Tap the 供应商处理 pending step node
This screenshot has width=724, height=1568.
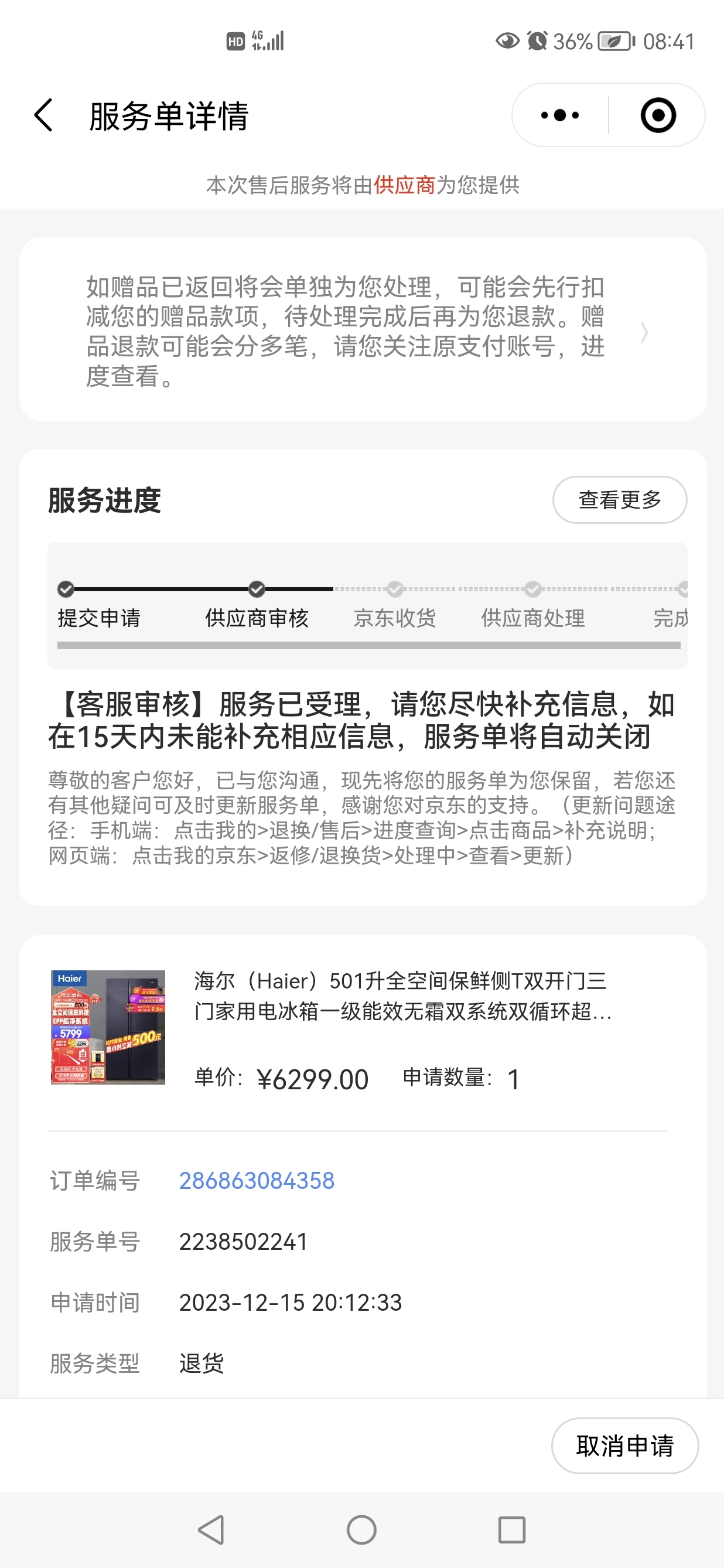pos(534,588)
